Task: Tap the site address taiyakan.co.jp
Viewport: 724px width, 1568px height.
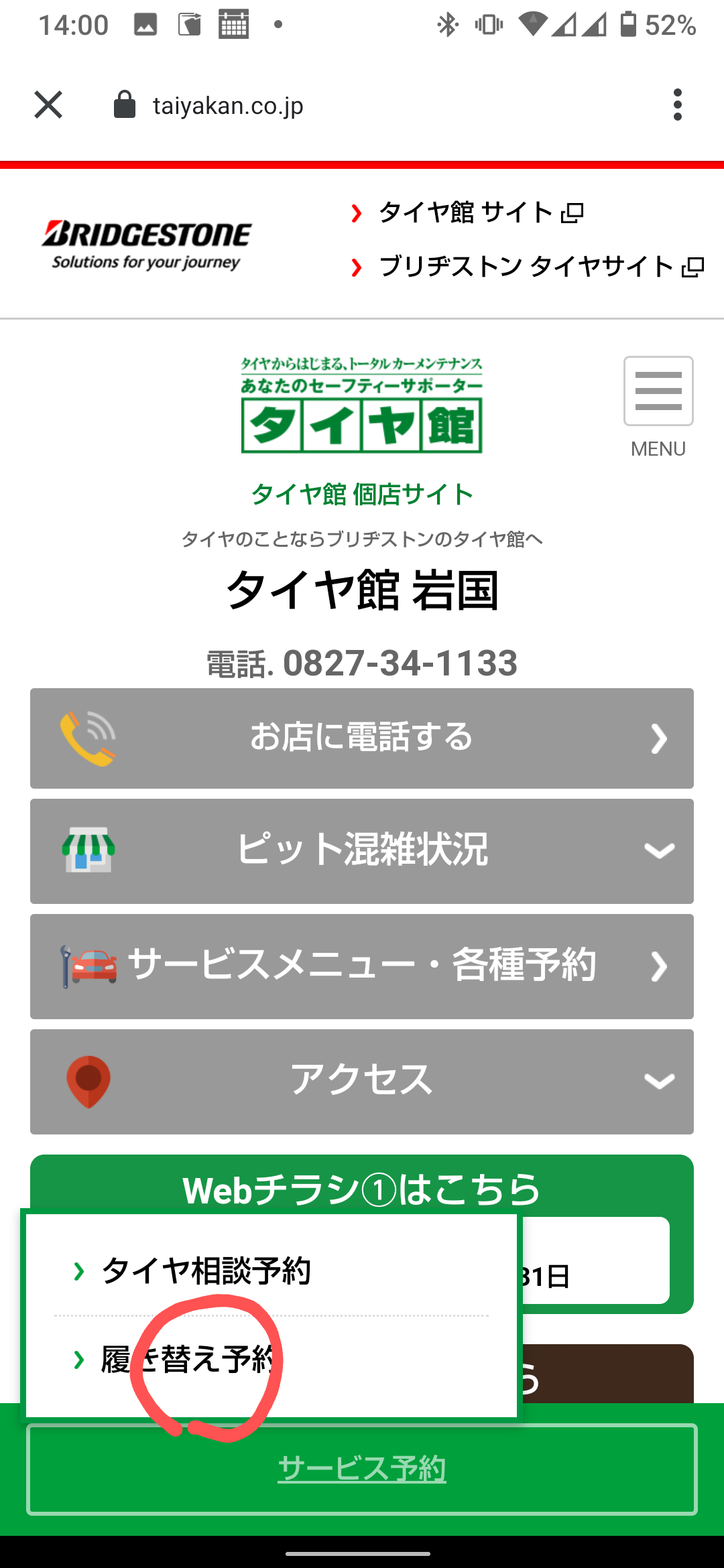Action: click(x=228, y=106)
